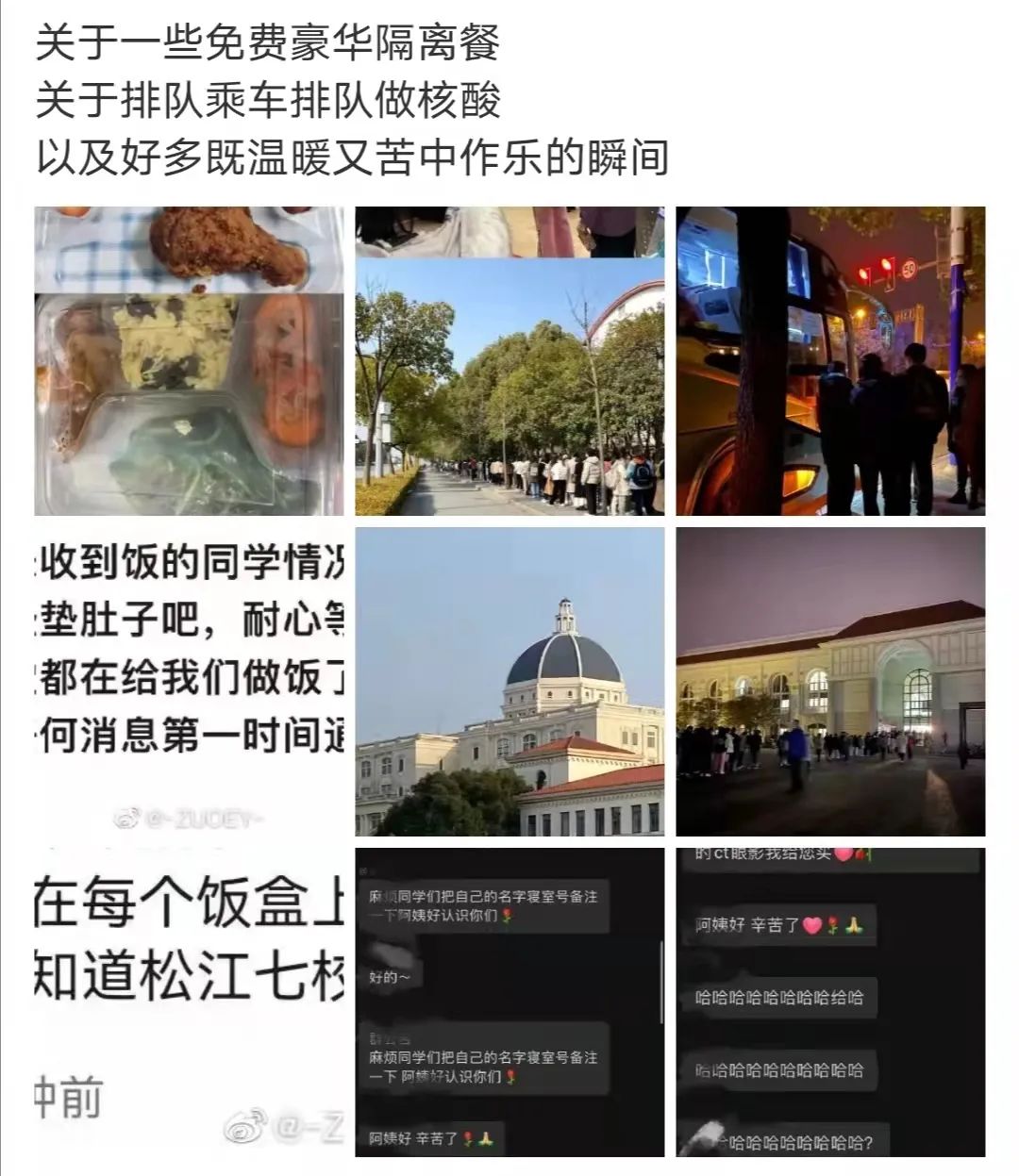Open the chat screenshot with 哈哈哈哈 messages

830,1002
